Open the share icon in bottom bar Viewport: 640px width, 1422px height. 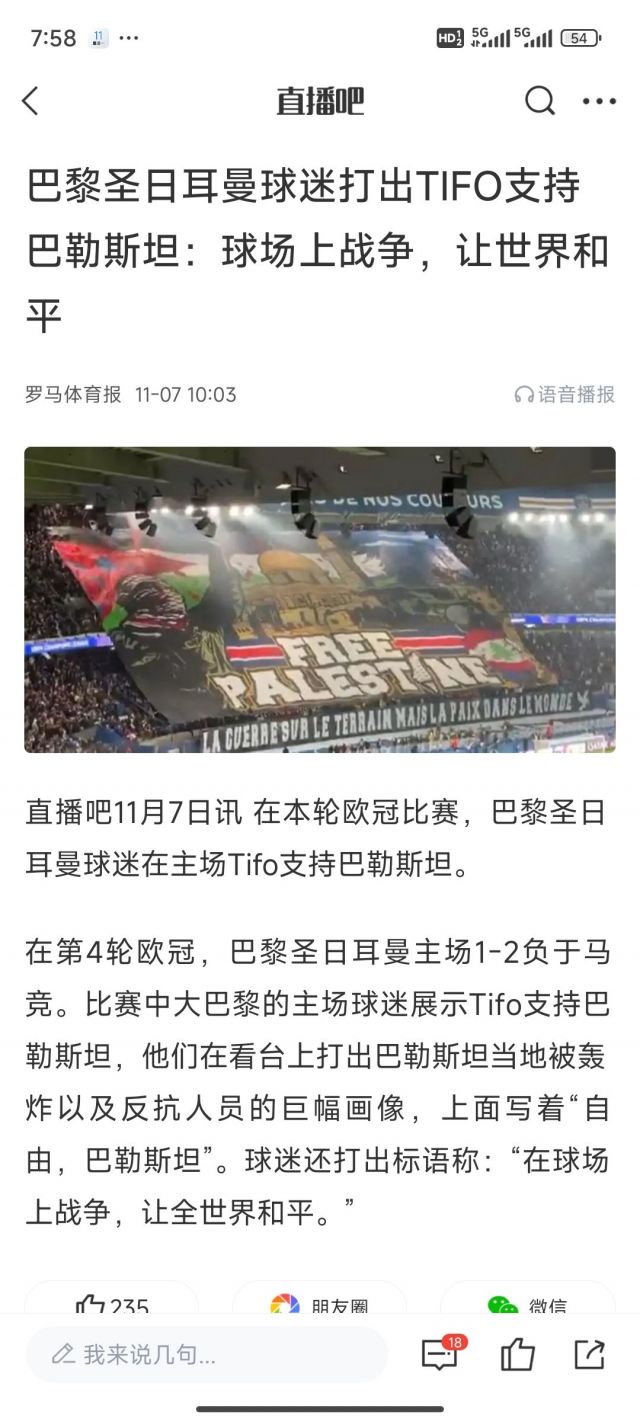590,1355
